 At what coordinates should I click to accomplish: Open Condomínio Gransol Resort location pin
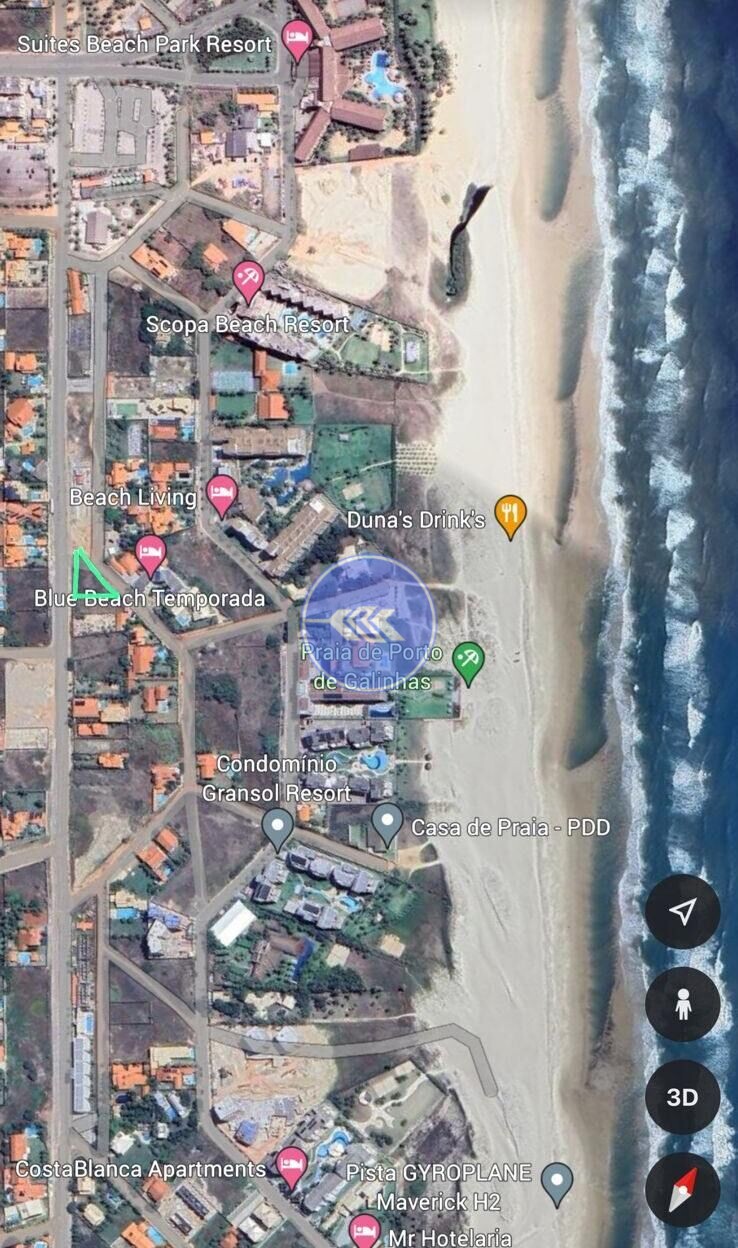tap(277, 826)
